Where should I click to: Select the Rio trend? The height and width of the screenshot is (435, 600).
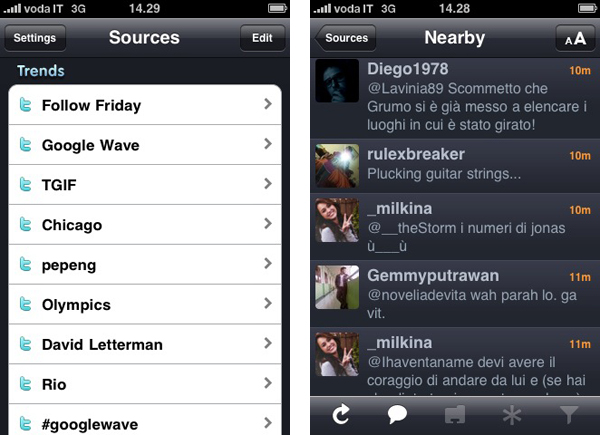(x=145, y=385)
